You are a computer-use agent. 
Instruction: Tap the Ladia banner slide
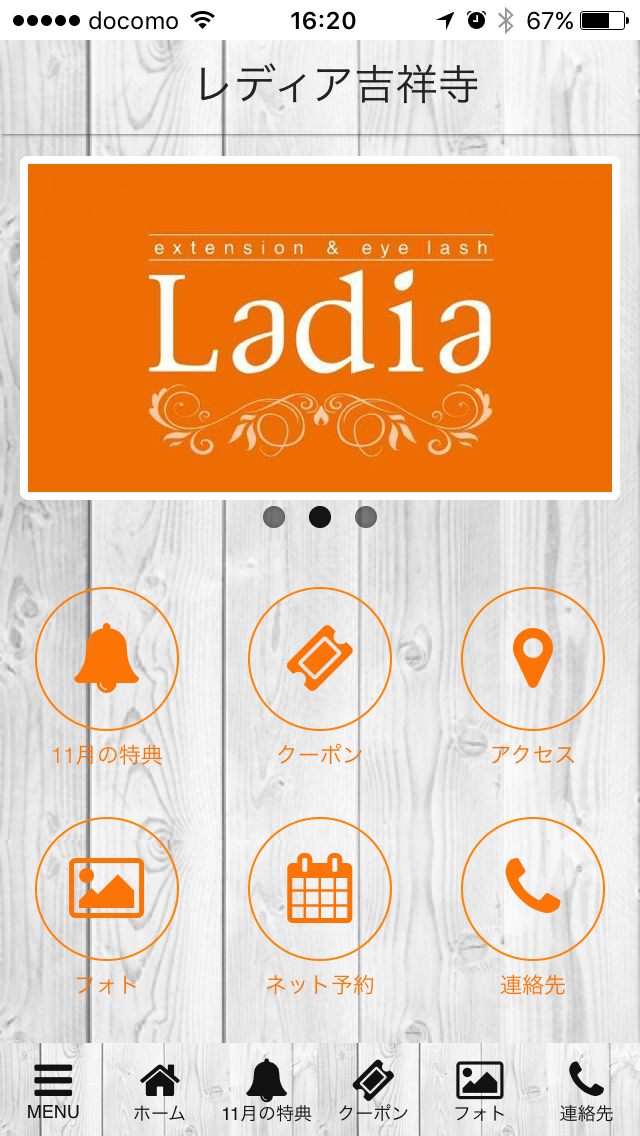320,328
